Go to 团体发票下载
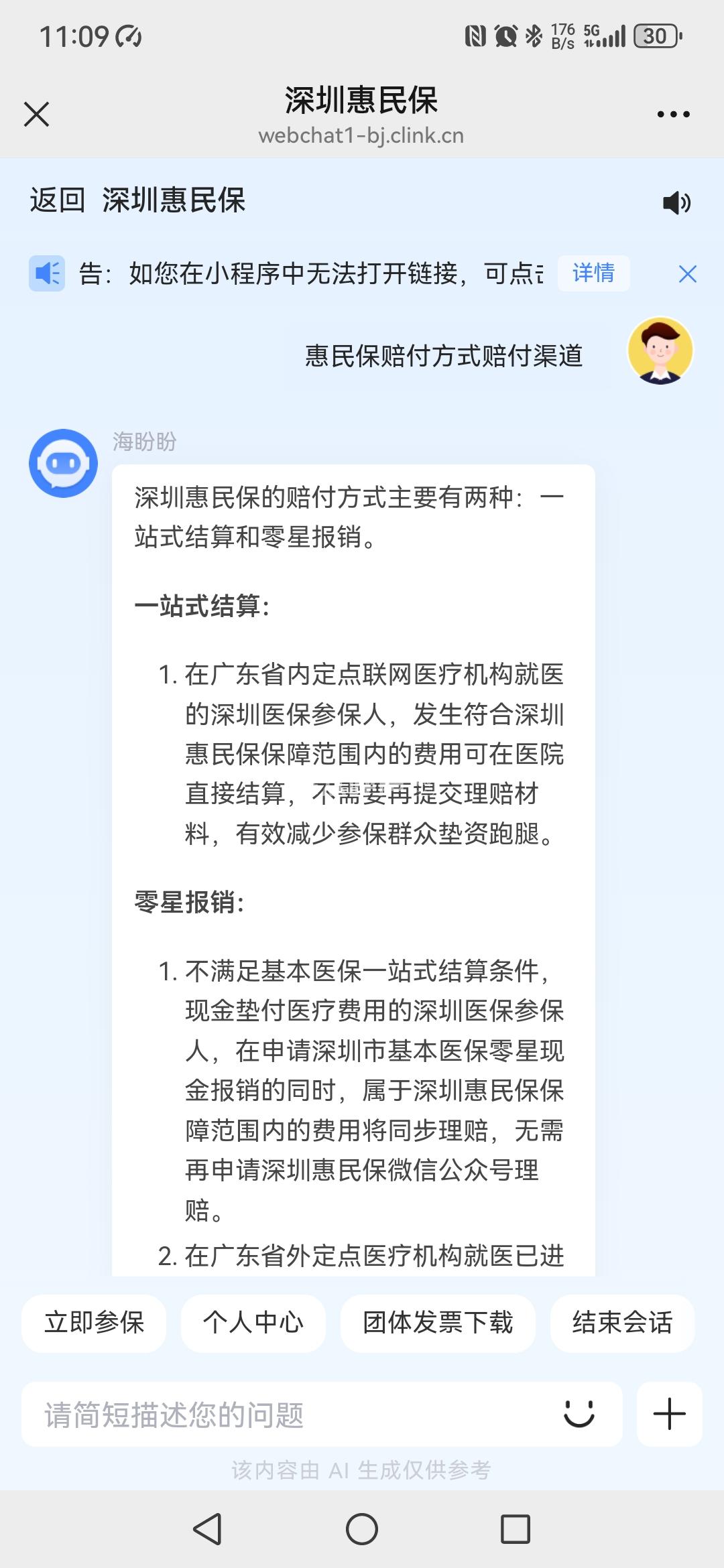 [x=438, y=1323]
